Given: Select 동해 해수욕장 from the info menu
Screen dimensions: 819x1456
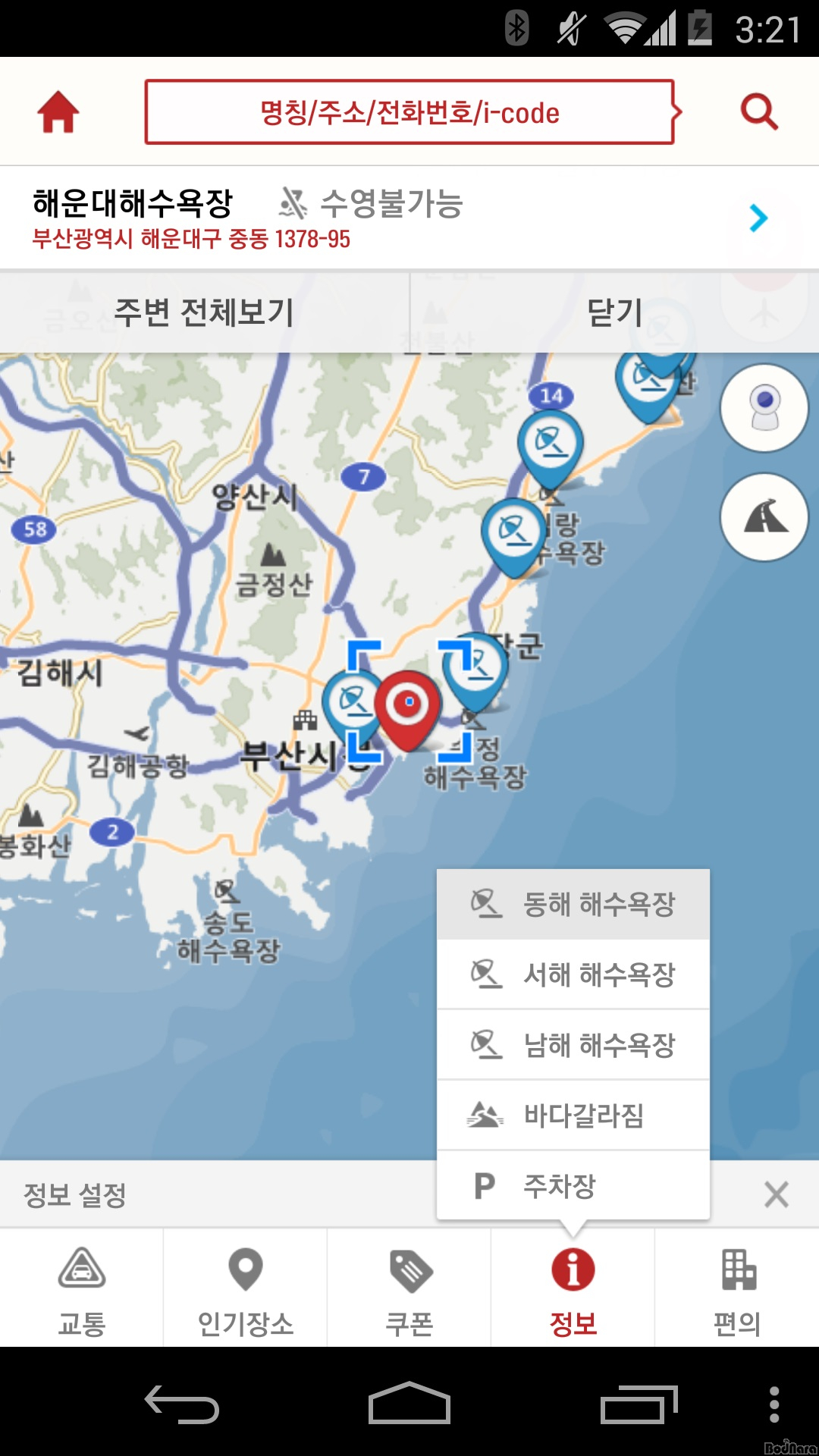Looking at the screenshot, I should click(573, 904).
